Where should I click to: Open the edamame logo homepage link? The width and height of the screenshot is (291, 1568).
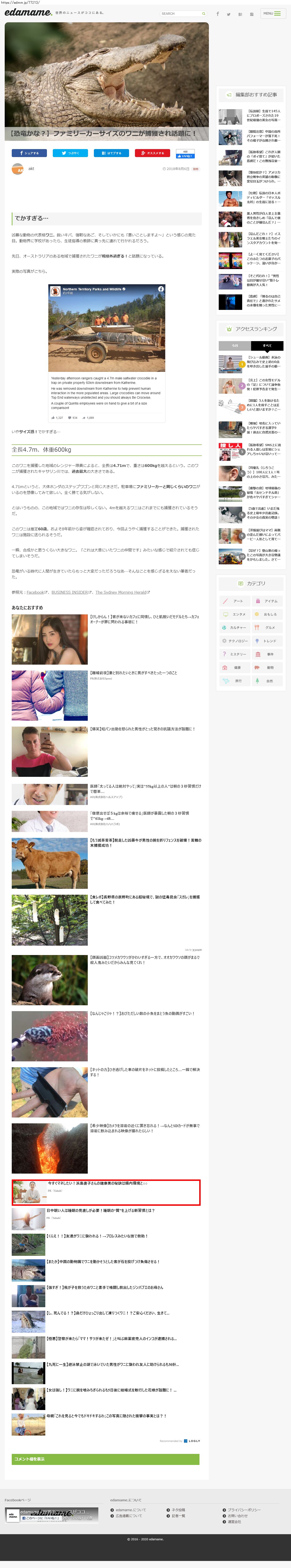tap(28, 12)
